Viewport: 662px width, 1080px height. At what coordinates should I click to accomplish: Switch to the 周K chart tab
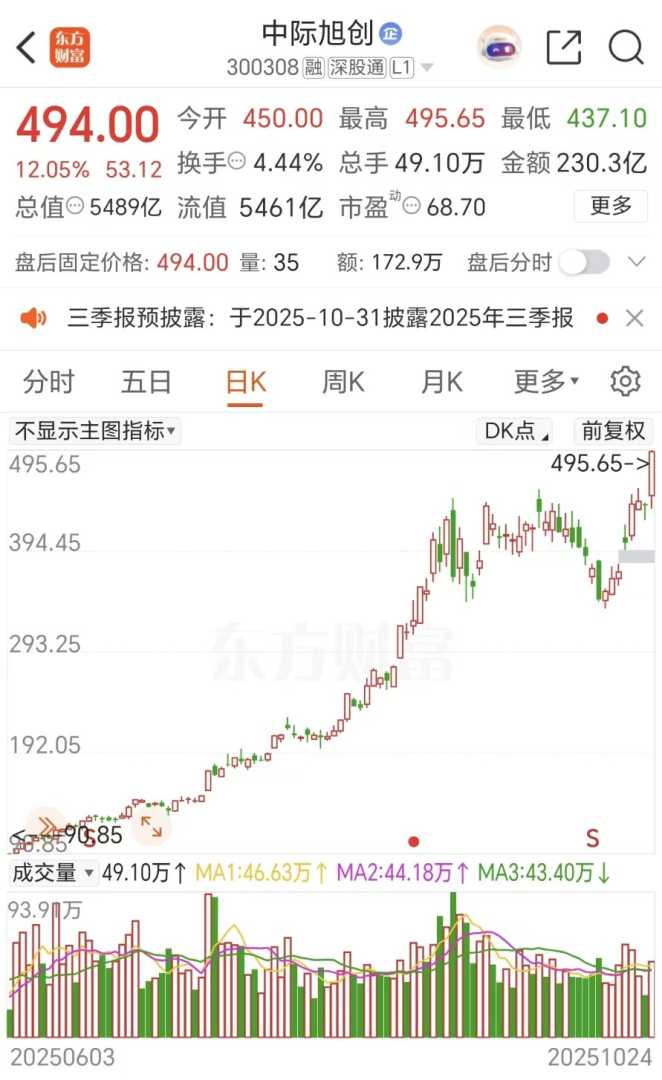coord(343,381)
